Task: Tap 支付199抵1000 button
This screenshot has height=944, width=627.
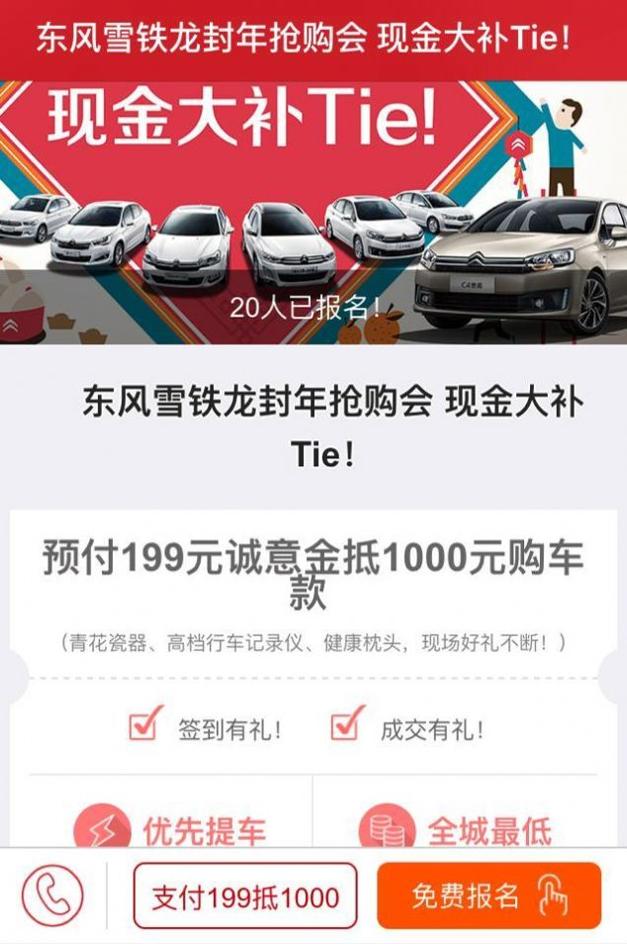Action: pos(245,896)
